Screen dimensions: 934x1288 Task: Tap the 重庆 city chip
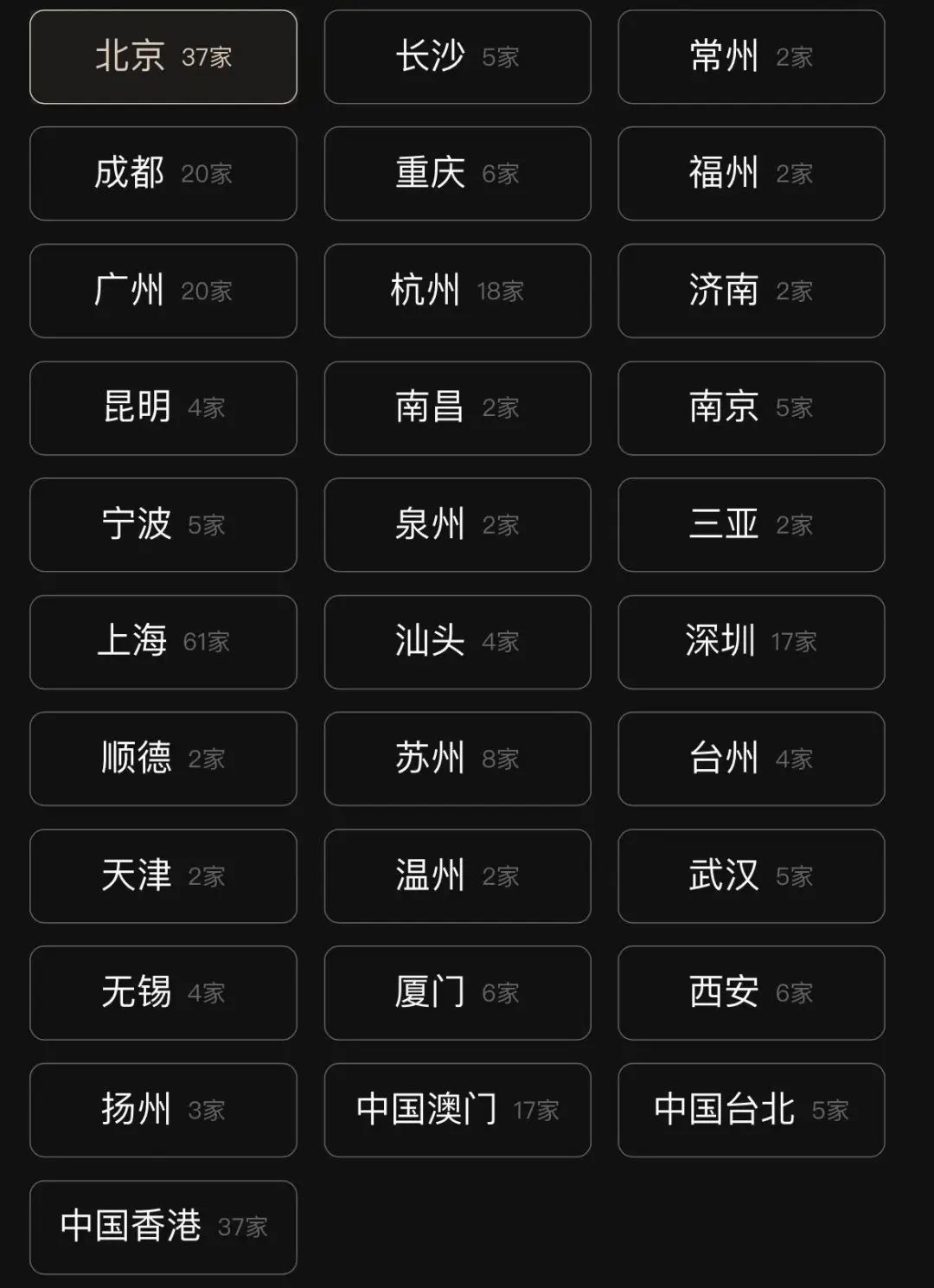click(457, 174)
